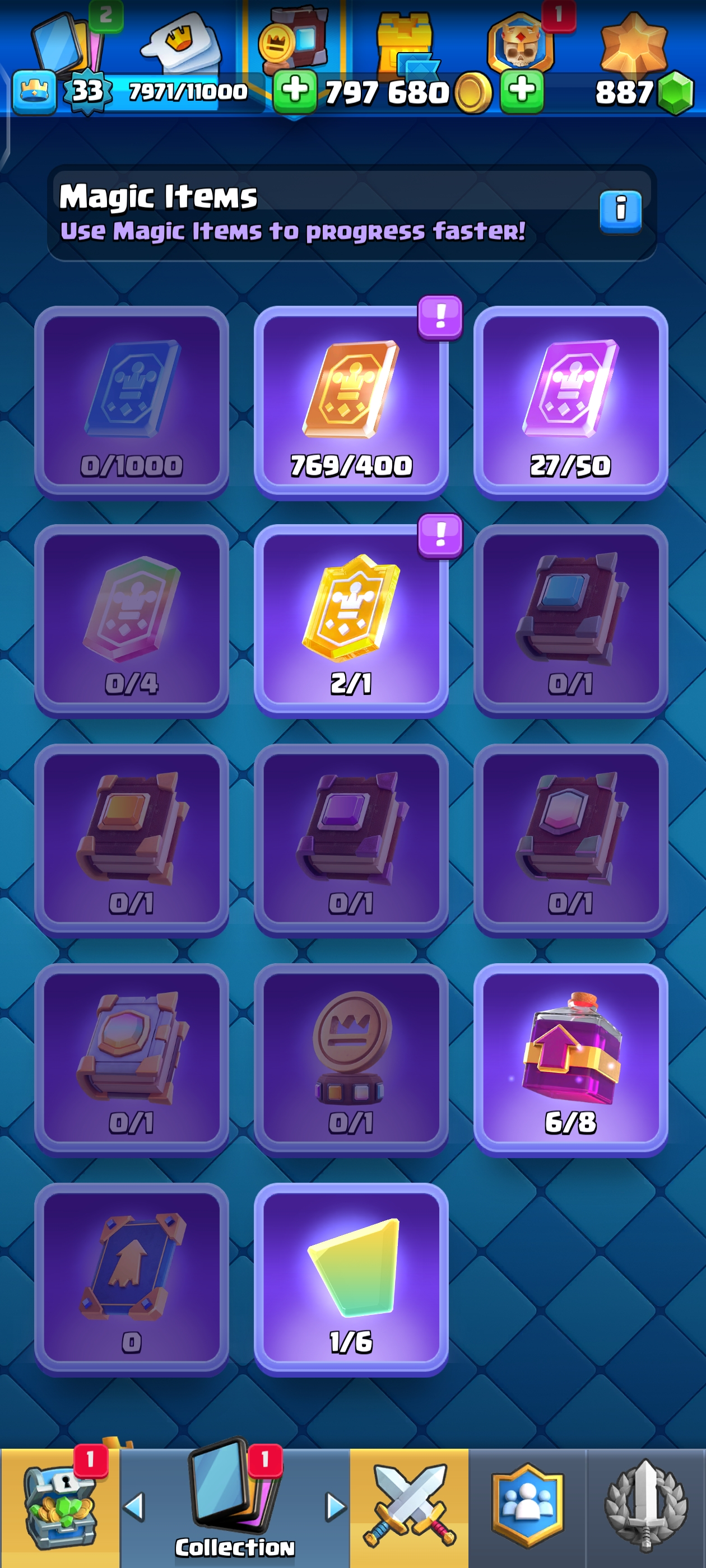The image size is (706, 1568).
Task: Open the purple-gem Book of Cards
Action: (351, 840)
